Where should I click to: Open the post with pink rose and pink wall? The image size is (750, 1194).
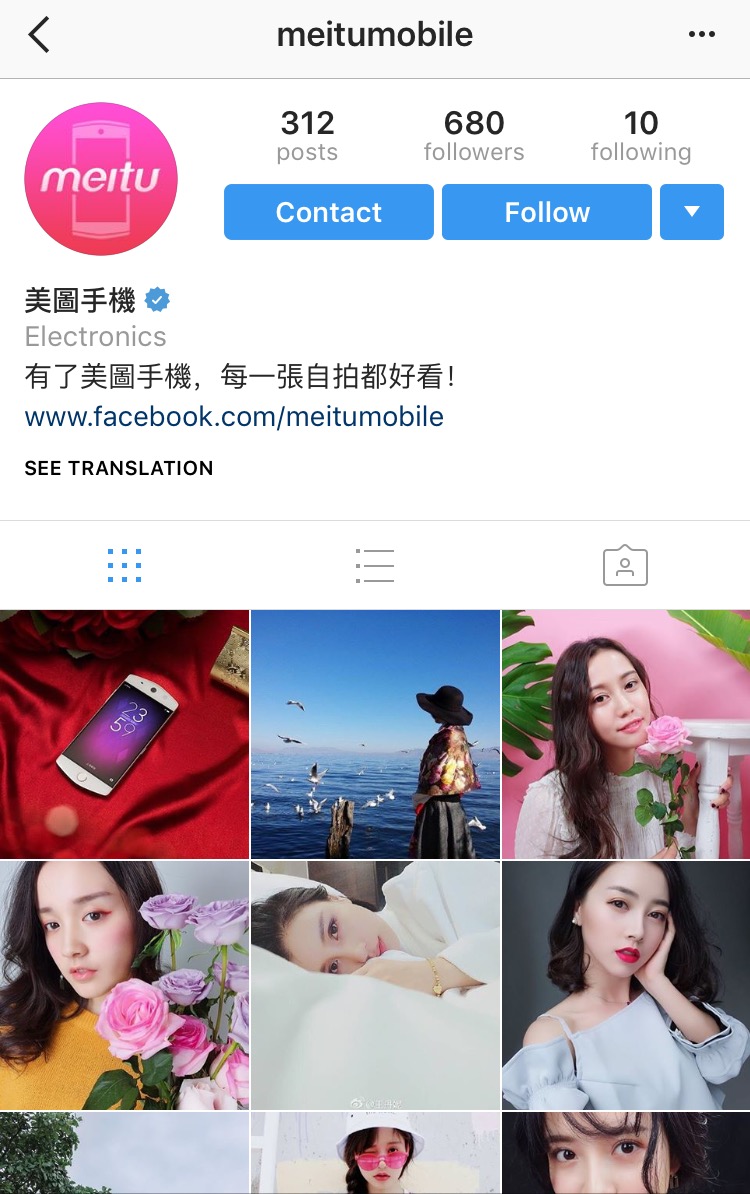pos(626,734)
